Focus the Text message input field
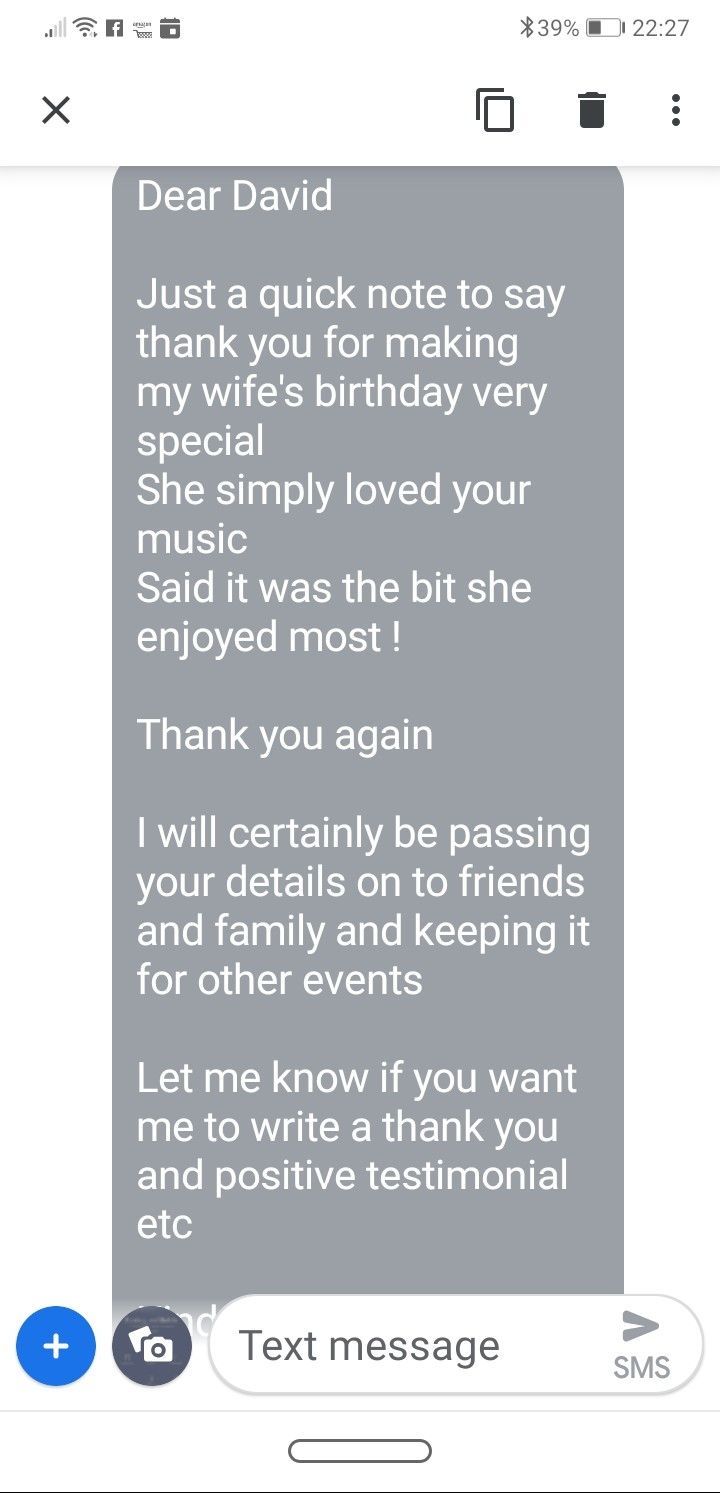 [400, 1346]
